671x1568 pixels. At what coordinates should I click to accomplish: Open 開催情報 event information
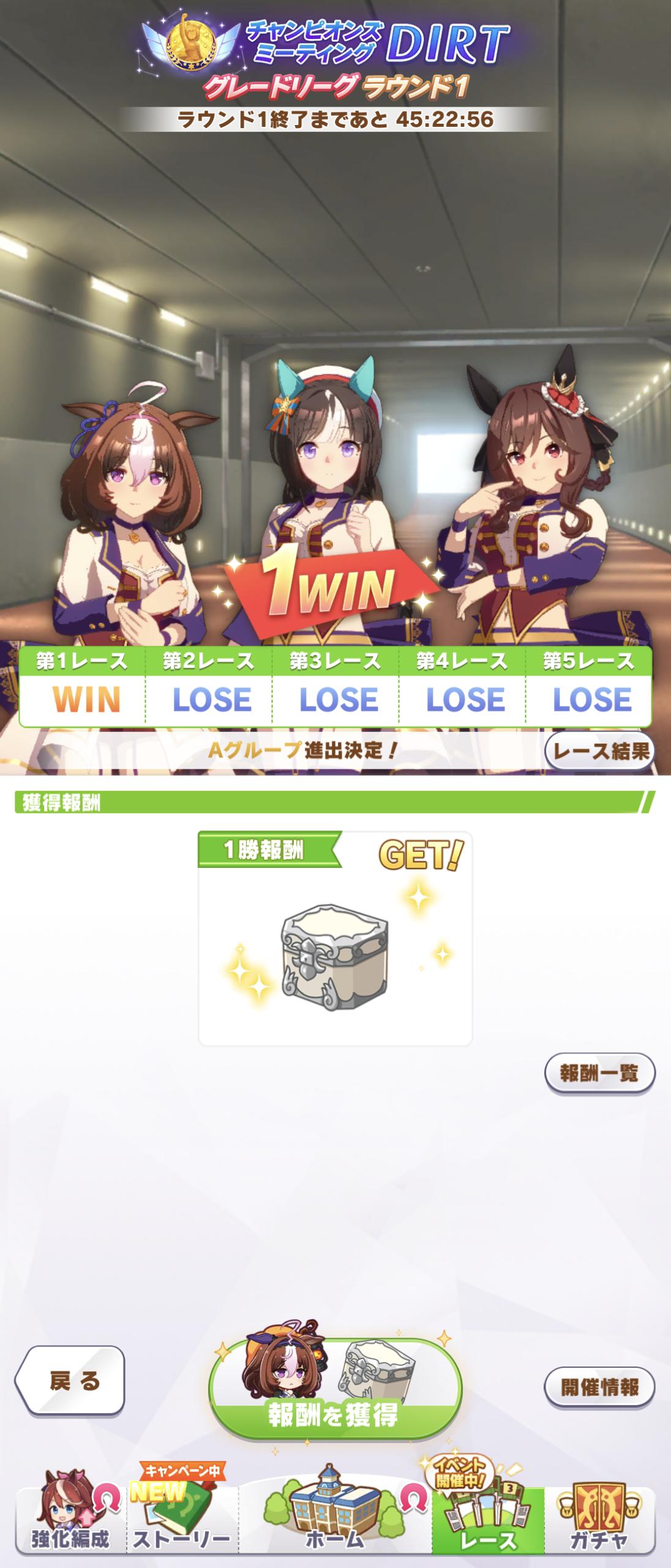pos(599,1387)
